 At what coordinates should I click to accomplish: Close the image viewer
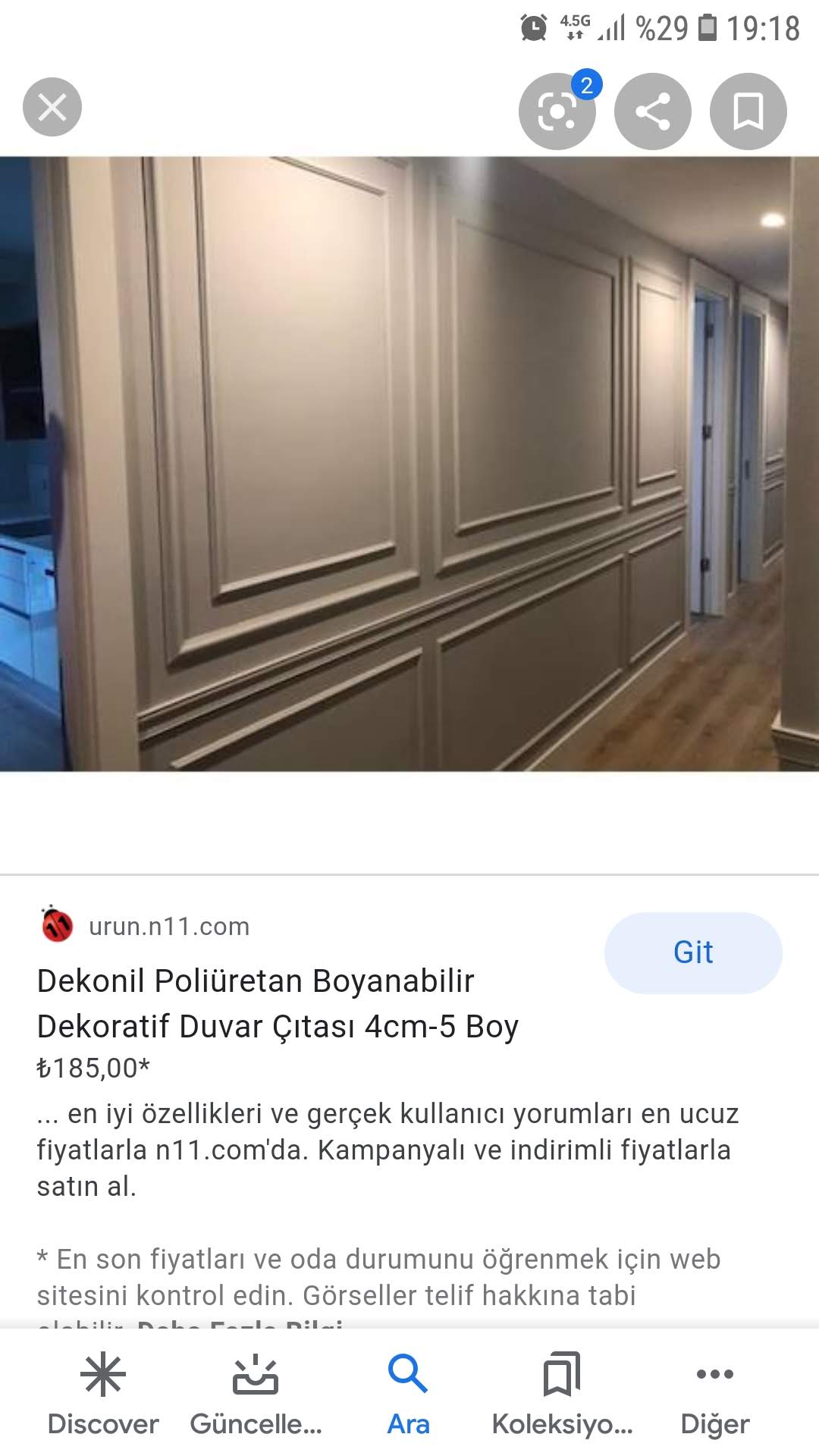tap(52, 107)
